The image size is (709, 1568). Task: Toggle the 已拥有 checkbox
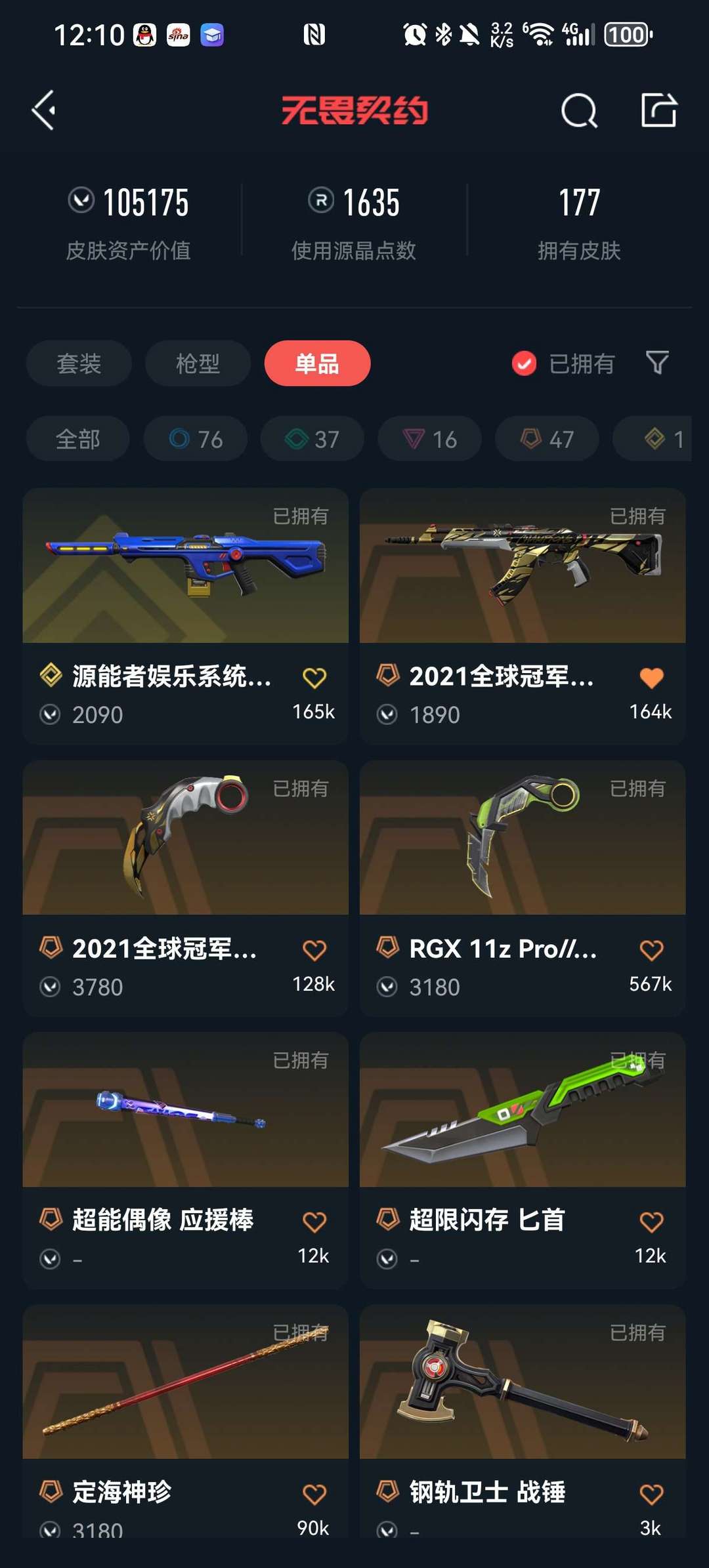coord(524,363)
